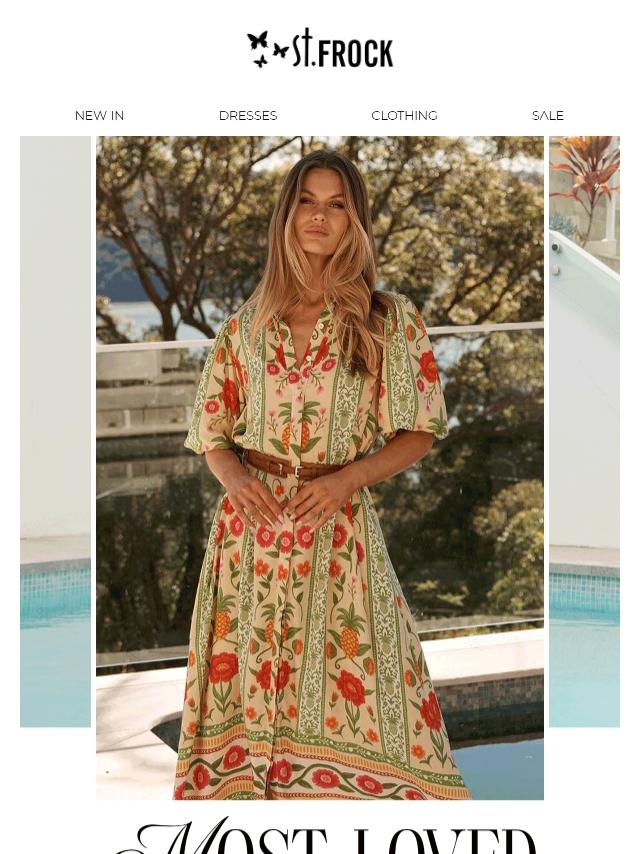Open the NEW IN category
Viewport: 640px width, 854px height.
(x=99, y=116)
